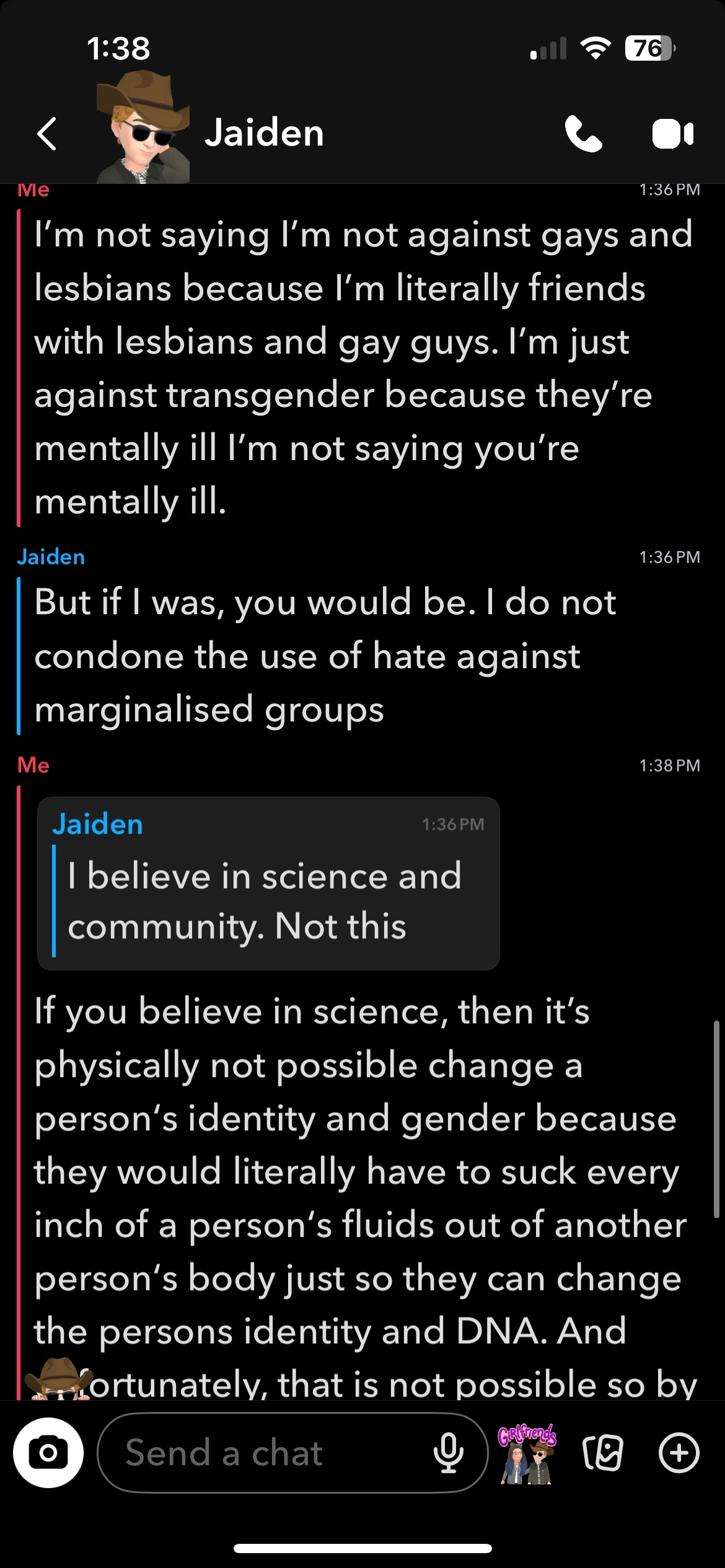This screenshot has height=1568, width=725.
Task: Focus the Send a chat field
Action: coord(266,1452)
